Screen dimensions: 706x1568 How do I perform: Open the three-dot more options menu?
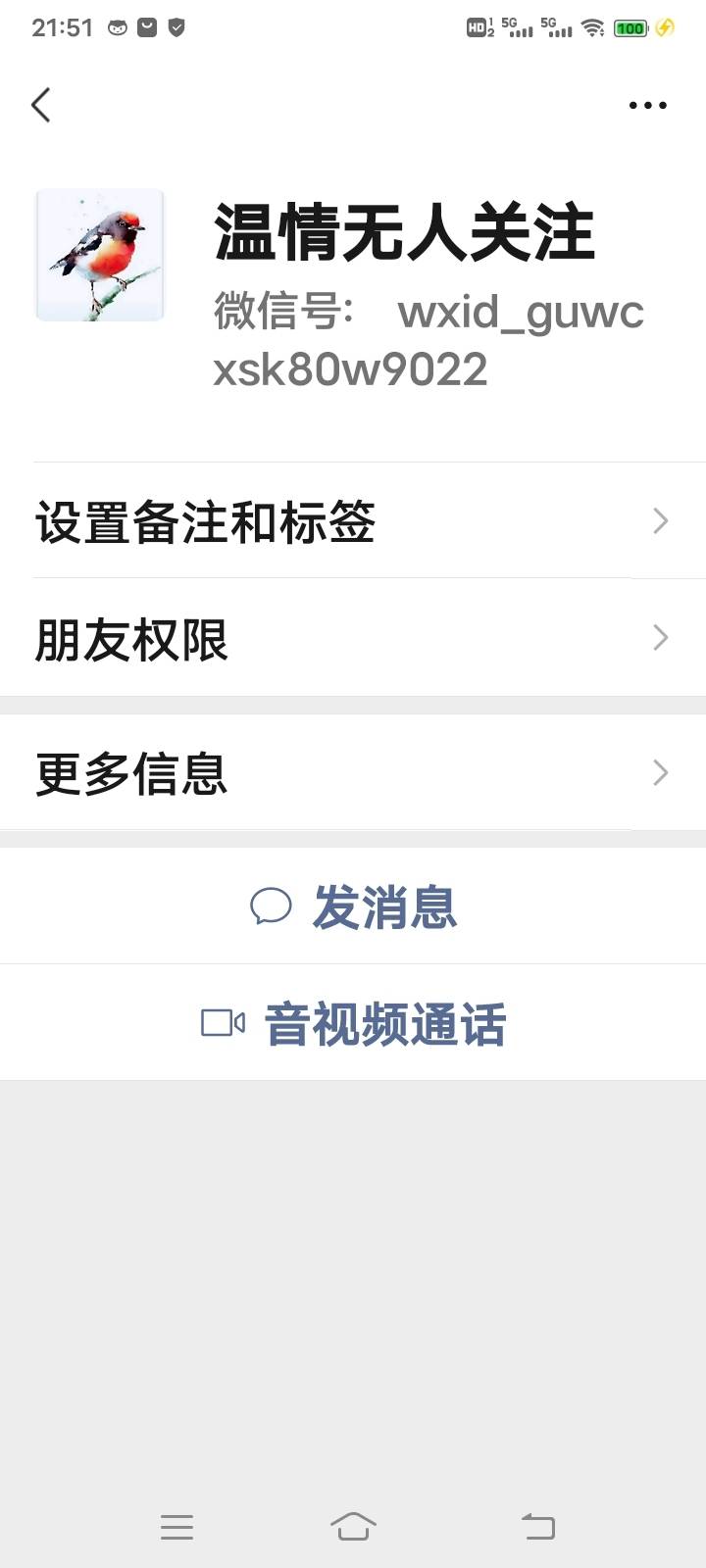pos(647,105)
